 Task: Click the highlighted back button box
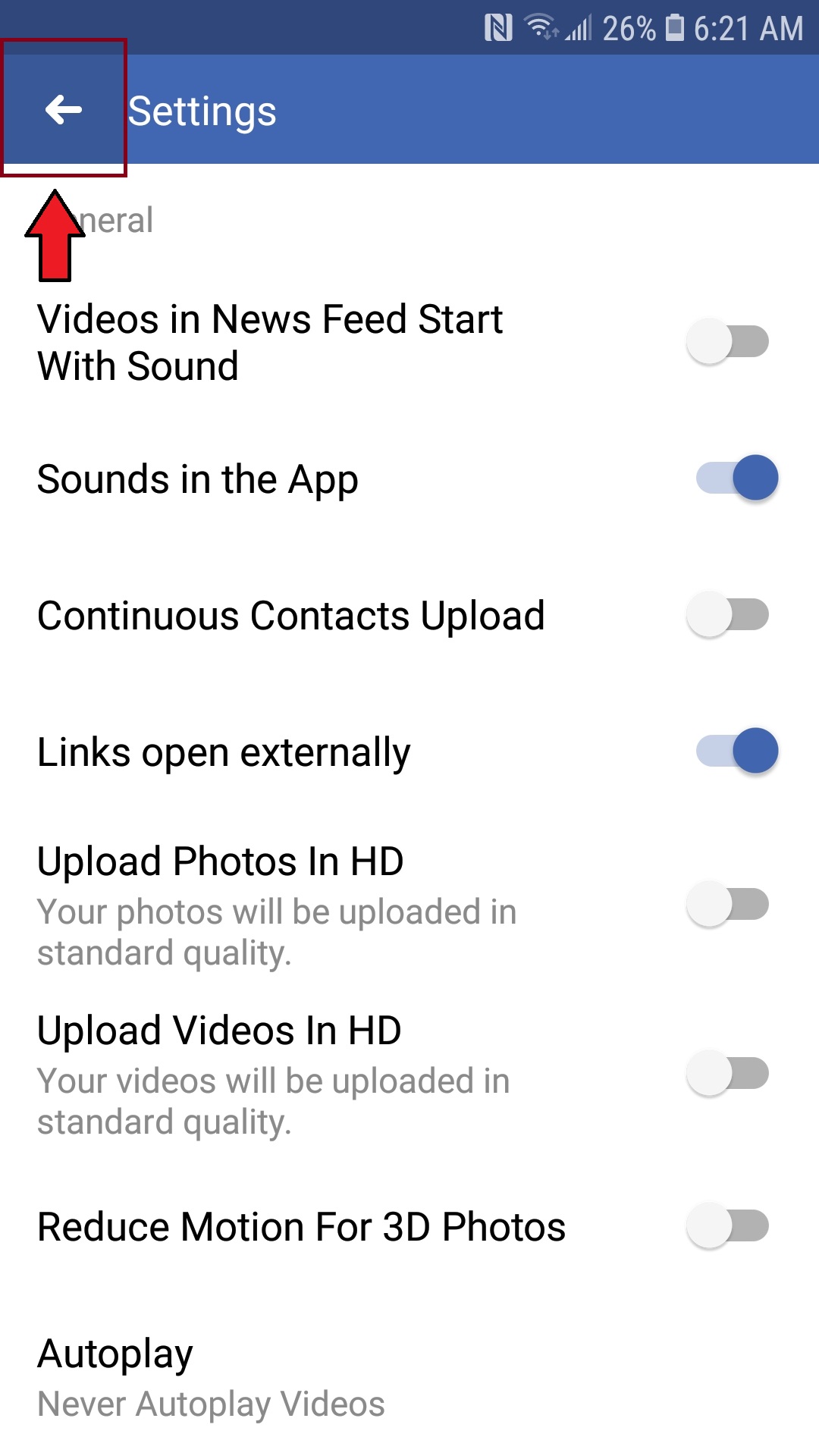pyautogui.click(x=64, y=106)
